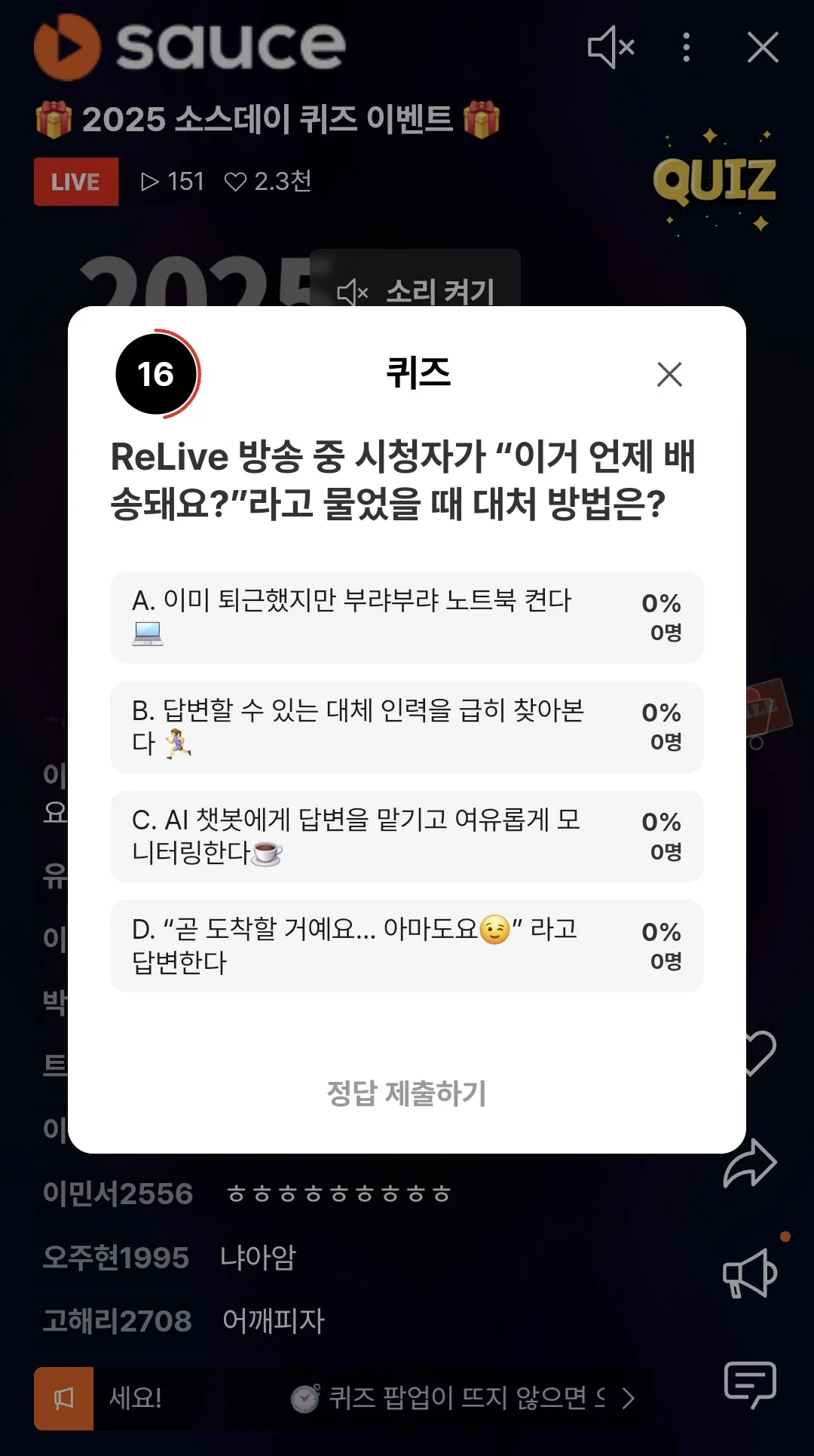Screen dimensions: 814x1456
Task: Unmute the stream via top speaker icon
Action: (x=610, y=48)
